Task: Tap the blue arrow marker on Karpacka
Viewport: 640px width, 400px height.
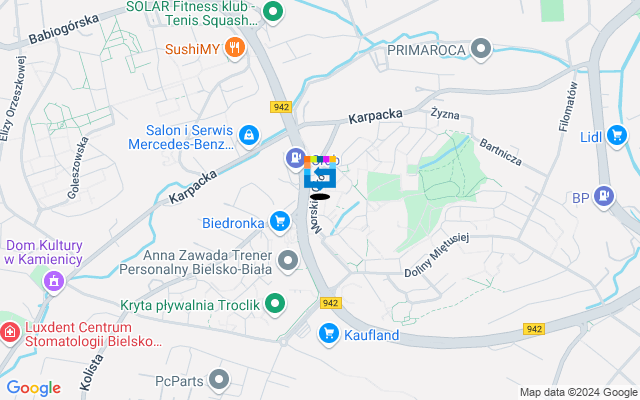Action: [320, 176]
